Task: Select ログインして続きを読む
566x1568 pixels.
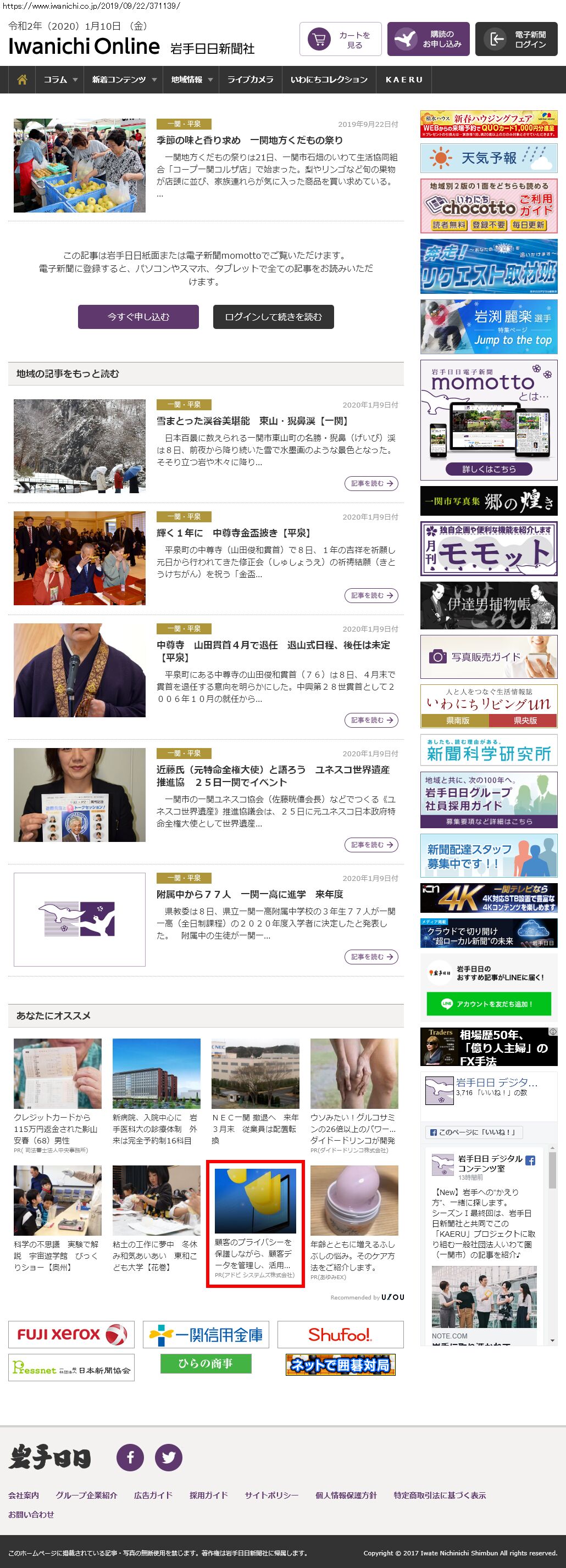Action: tap(273, 317)
